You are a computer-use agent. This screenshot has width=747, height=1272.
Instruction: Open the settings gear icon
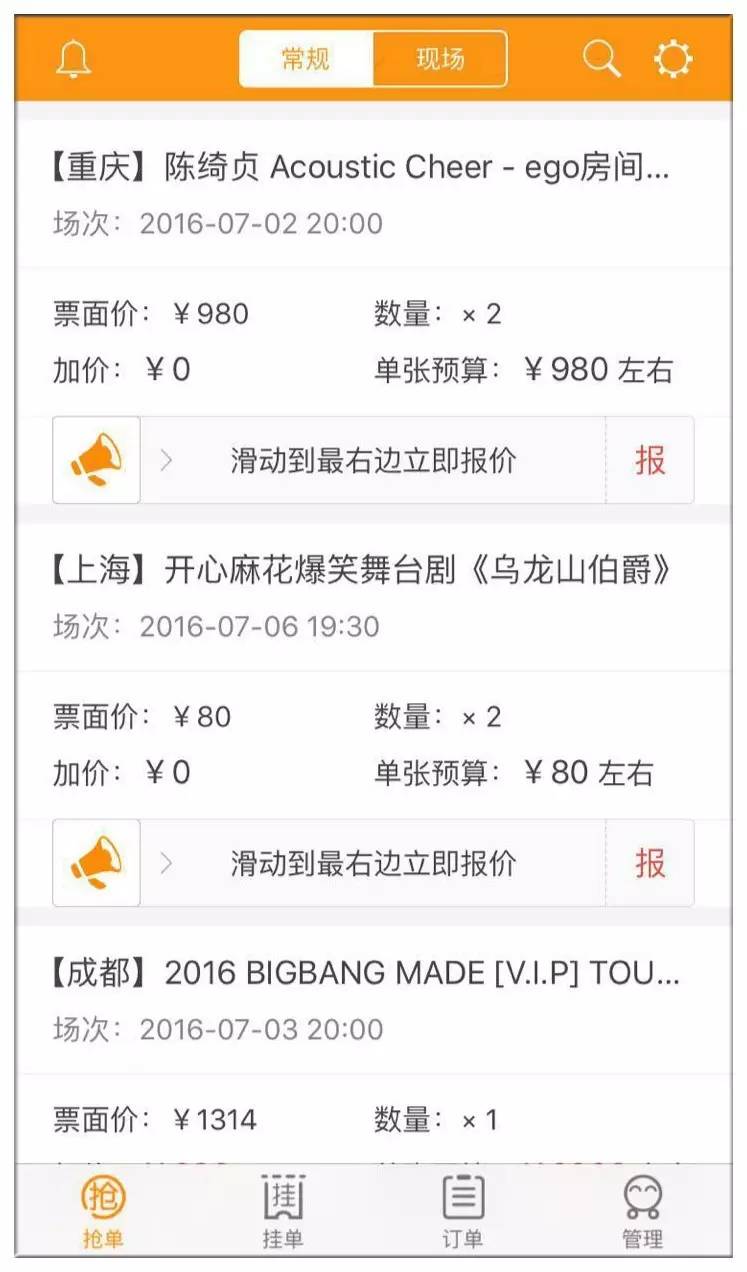click(x=673, y=60)
